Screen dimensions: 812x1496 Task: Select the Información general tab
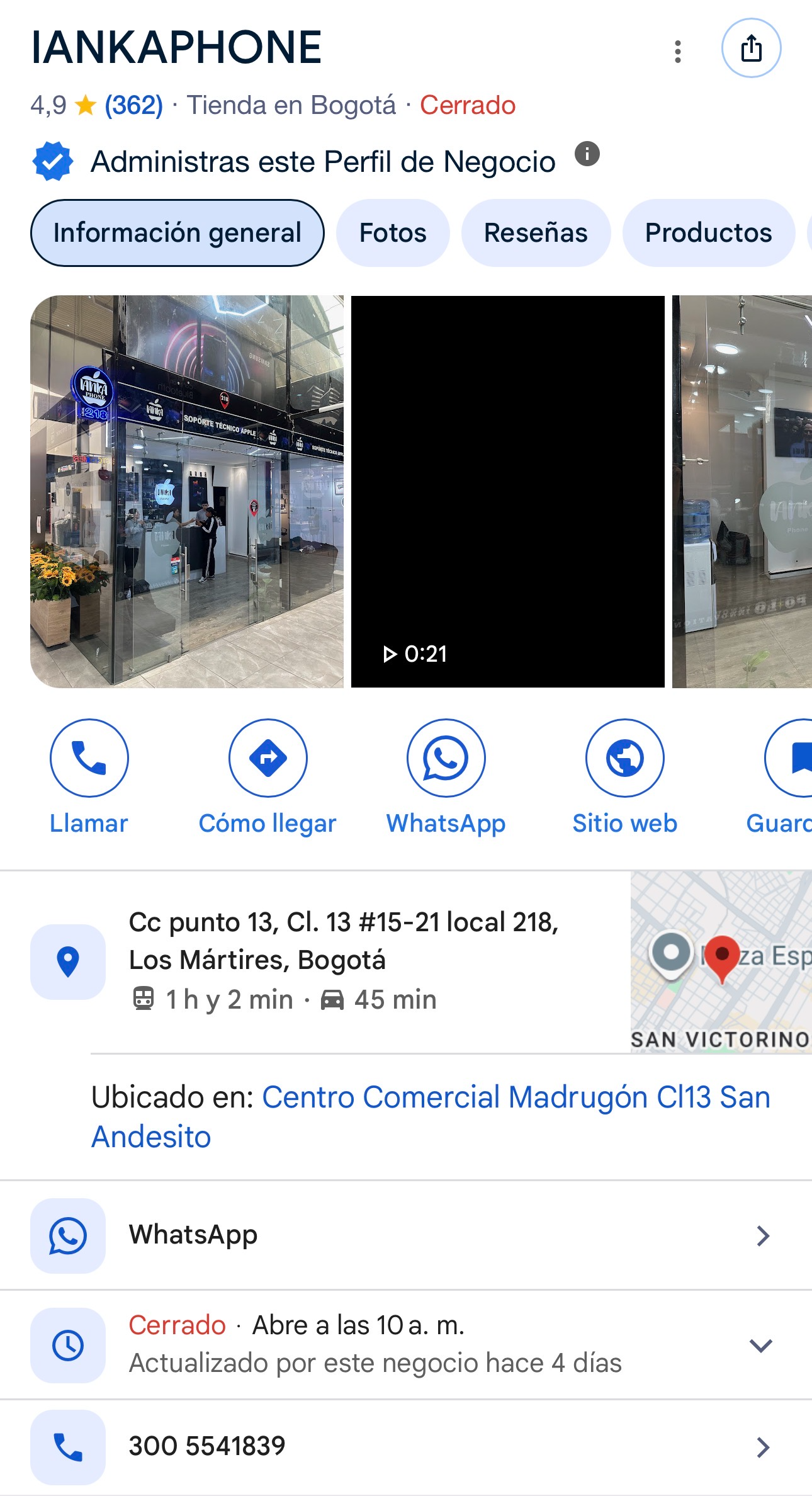[177, 233]
